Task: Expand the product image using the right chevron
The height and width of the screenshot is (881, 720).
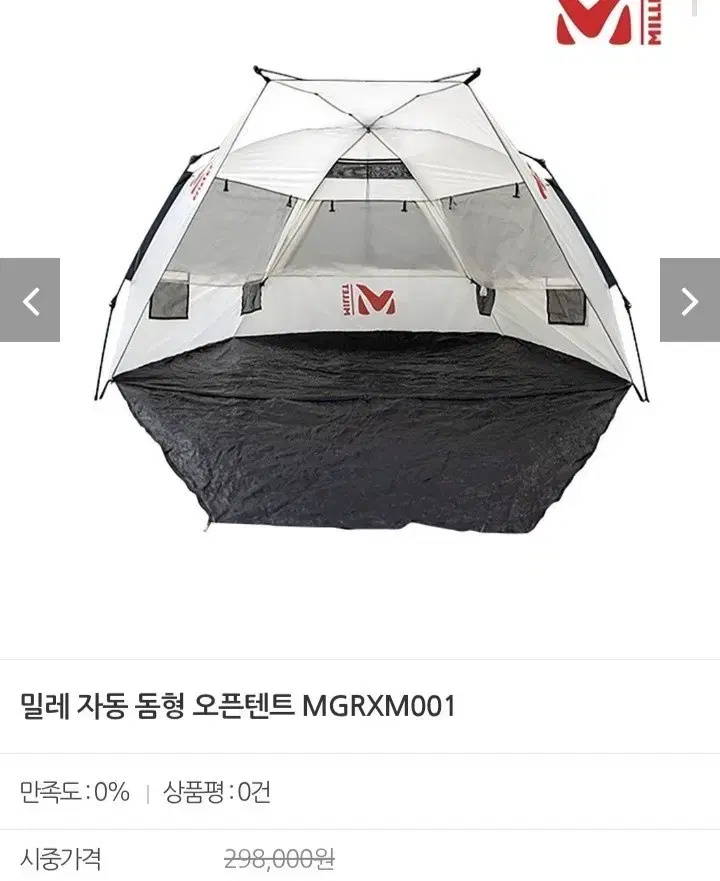Action: click(x=690, y=298)
